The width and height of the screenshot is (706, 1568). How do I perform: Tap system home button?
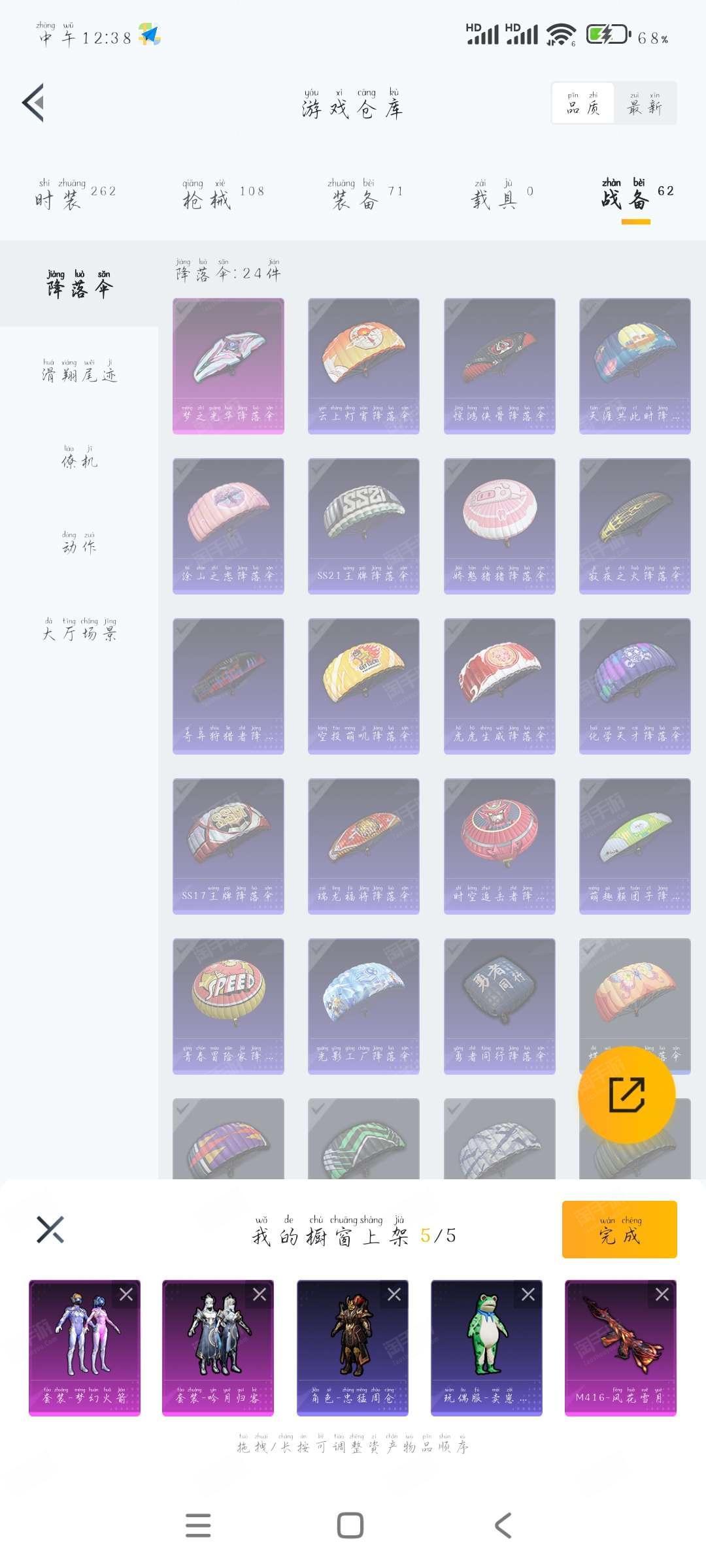click(350, 1526)
